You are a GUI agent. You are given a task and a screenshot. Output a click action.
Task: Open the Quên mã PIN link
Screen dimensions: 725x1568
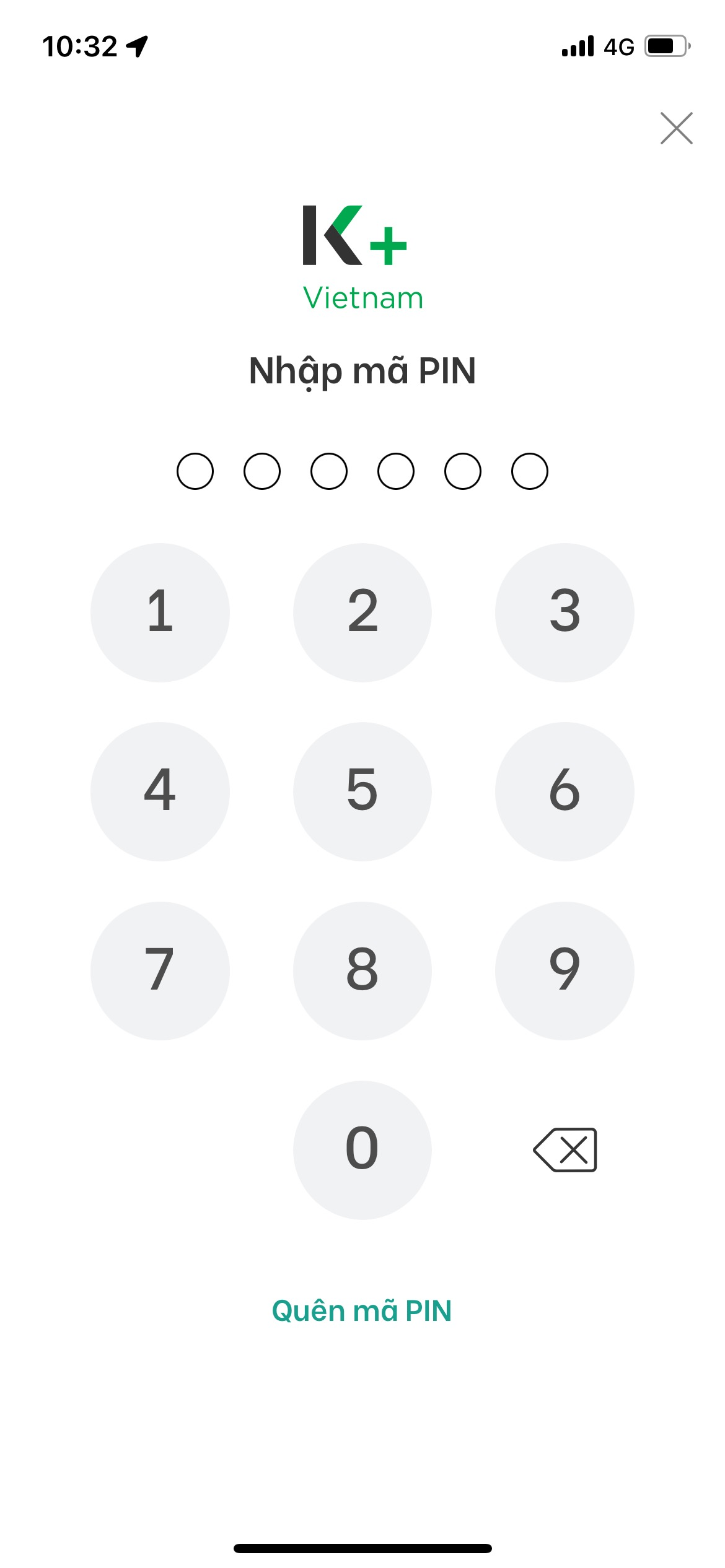(362, 1311)
